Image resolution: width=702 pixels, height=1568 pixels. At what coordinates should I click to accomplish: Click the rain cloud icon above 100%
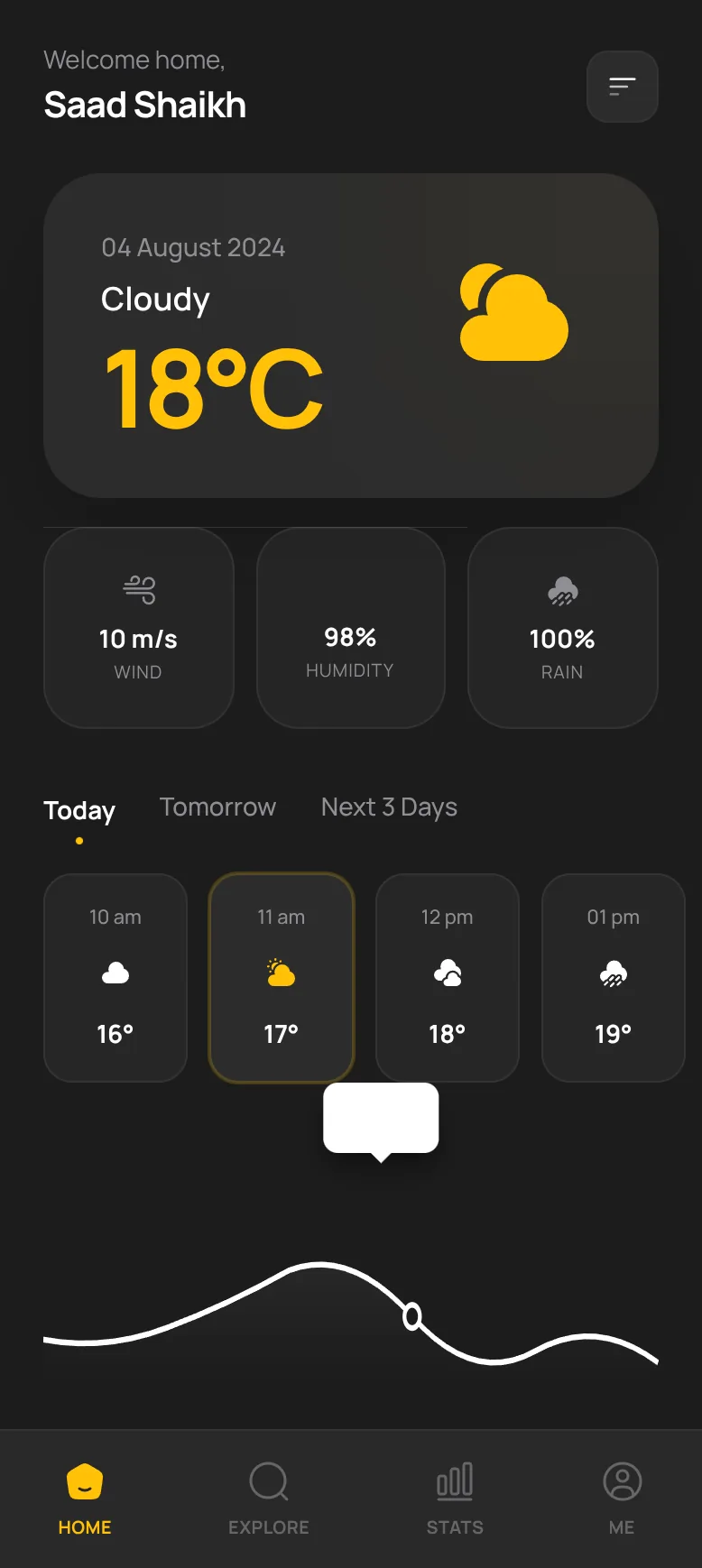[562, 589]
